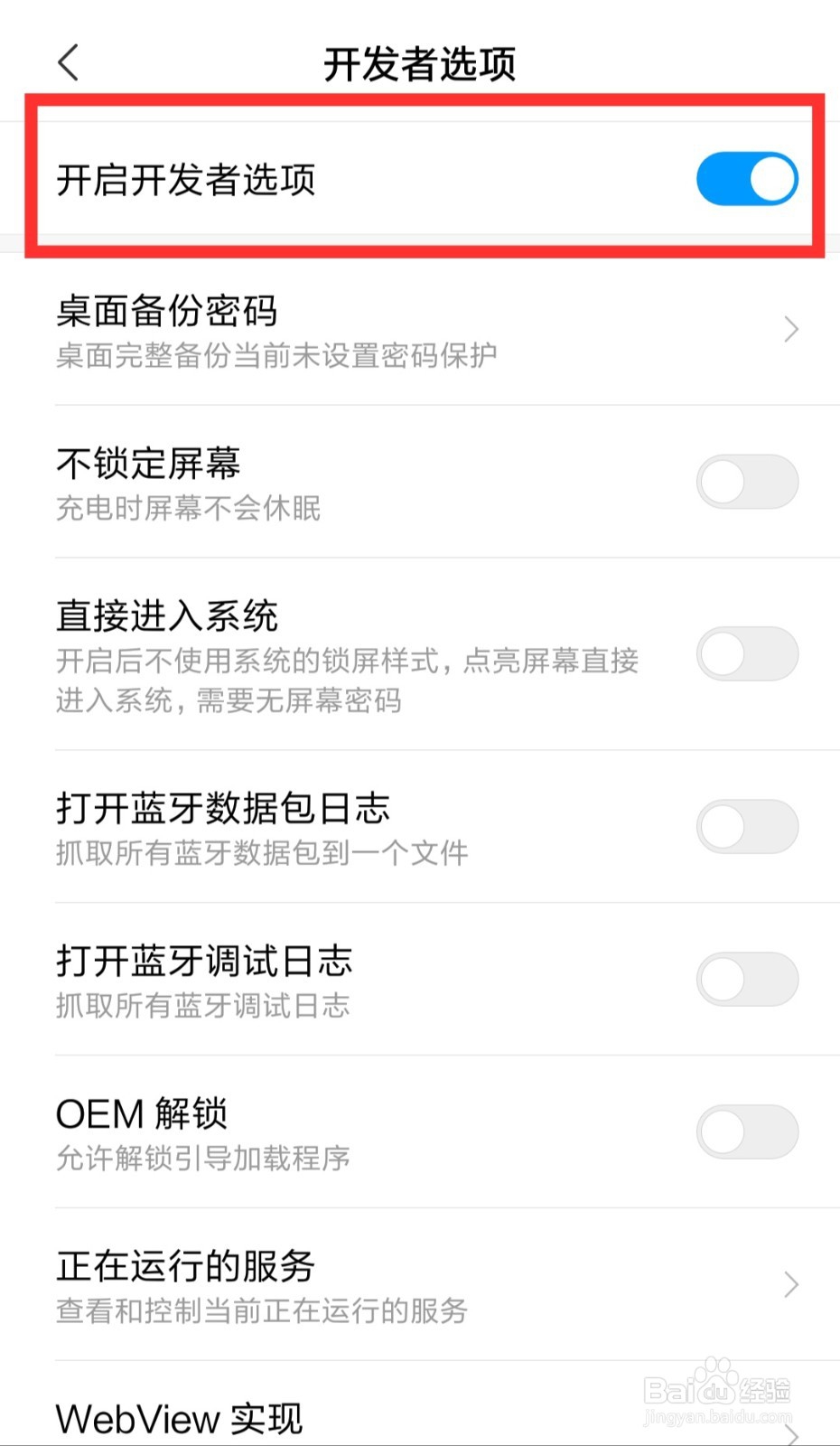Turn off 开启开发者选项 switch
Screen dimensions: 840x1446
click(x=747, y=179)
